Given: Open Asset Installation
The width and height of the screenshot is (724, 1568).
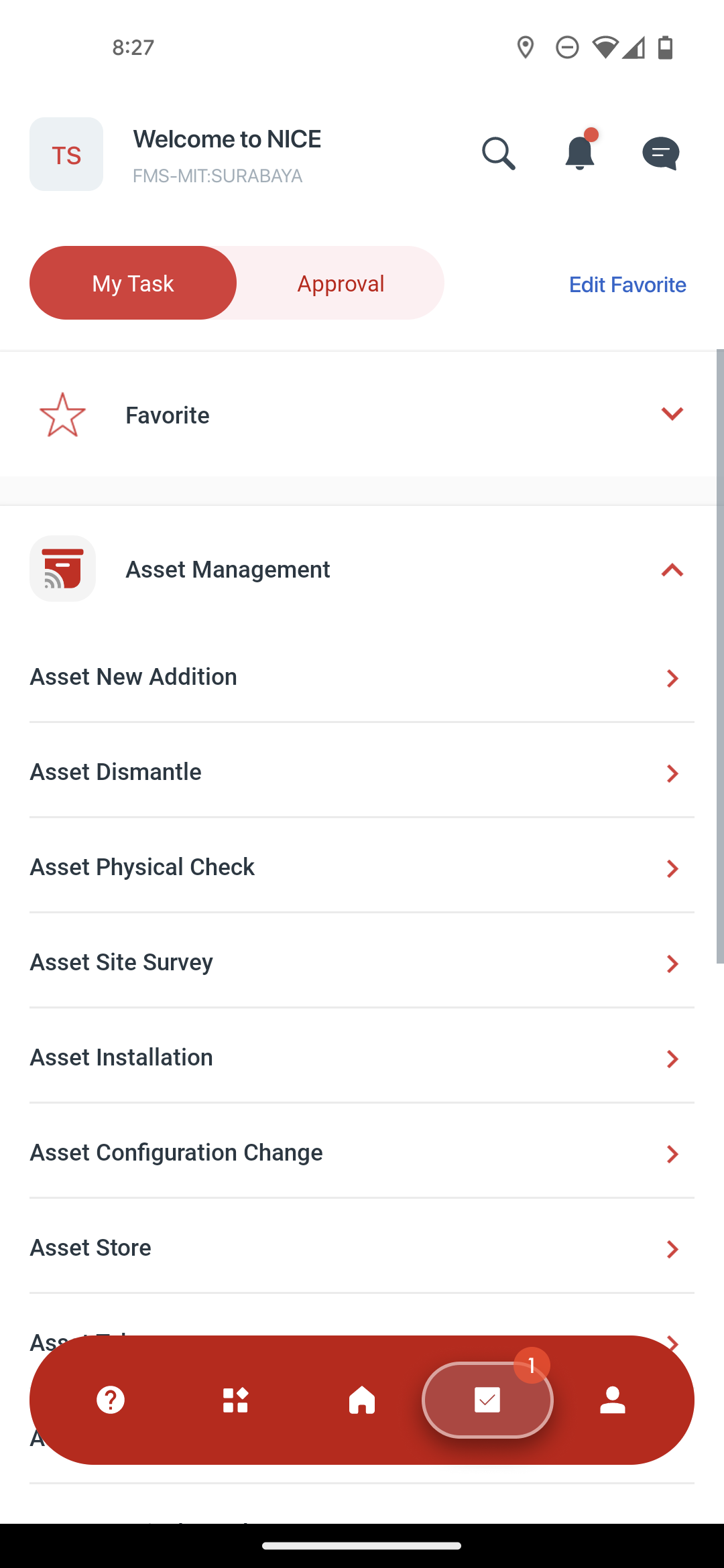Looking at the screenshot, I should click(x=362, y=1057).
